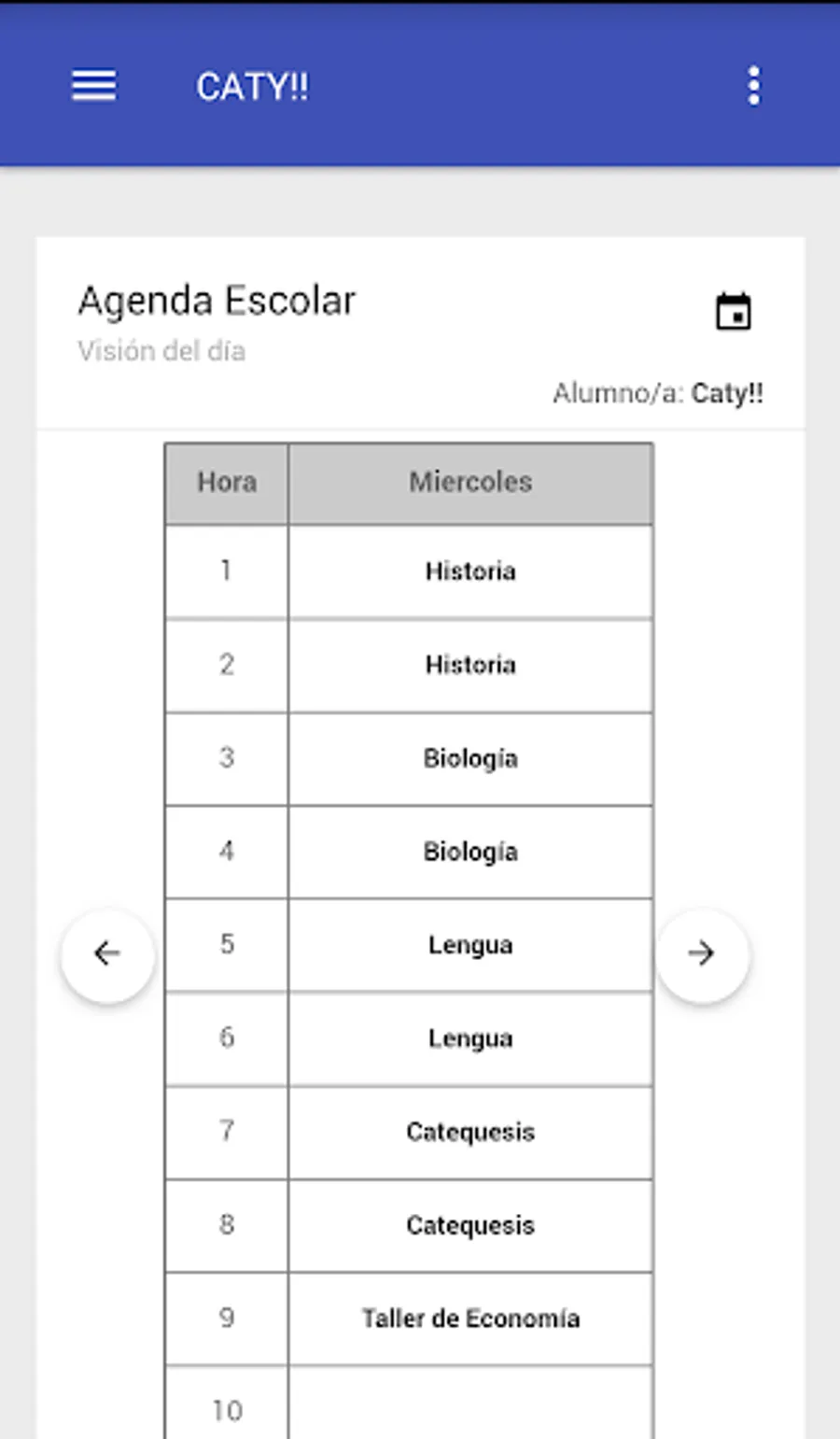Open the calendar icon in Agenda Escolar
Viewport: 840px width, 1439px height.
pyautogui.click(x=734, y=312)
